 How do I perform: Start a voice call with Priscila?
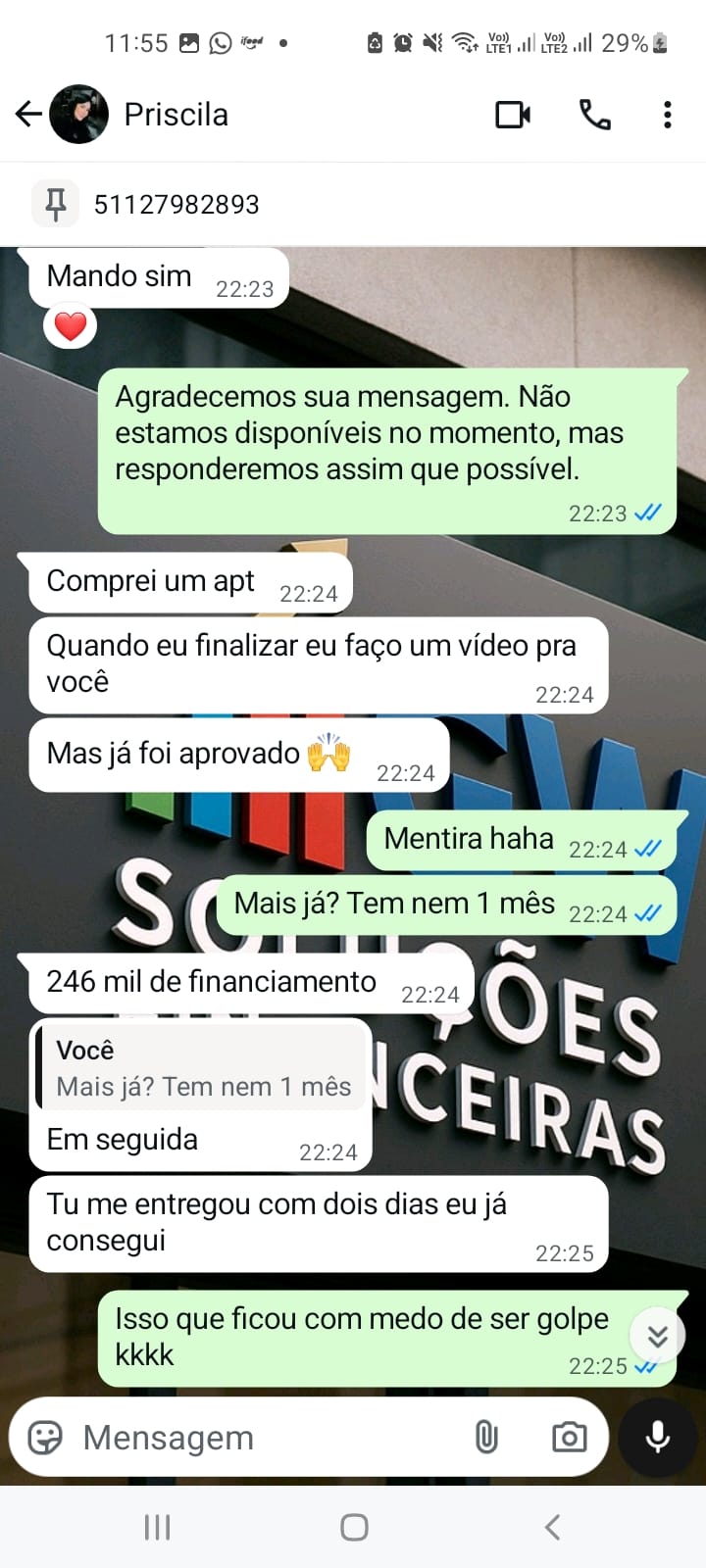pyautogui.click(x=594, y=115)
